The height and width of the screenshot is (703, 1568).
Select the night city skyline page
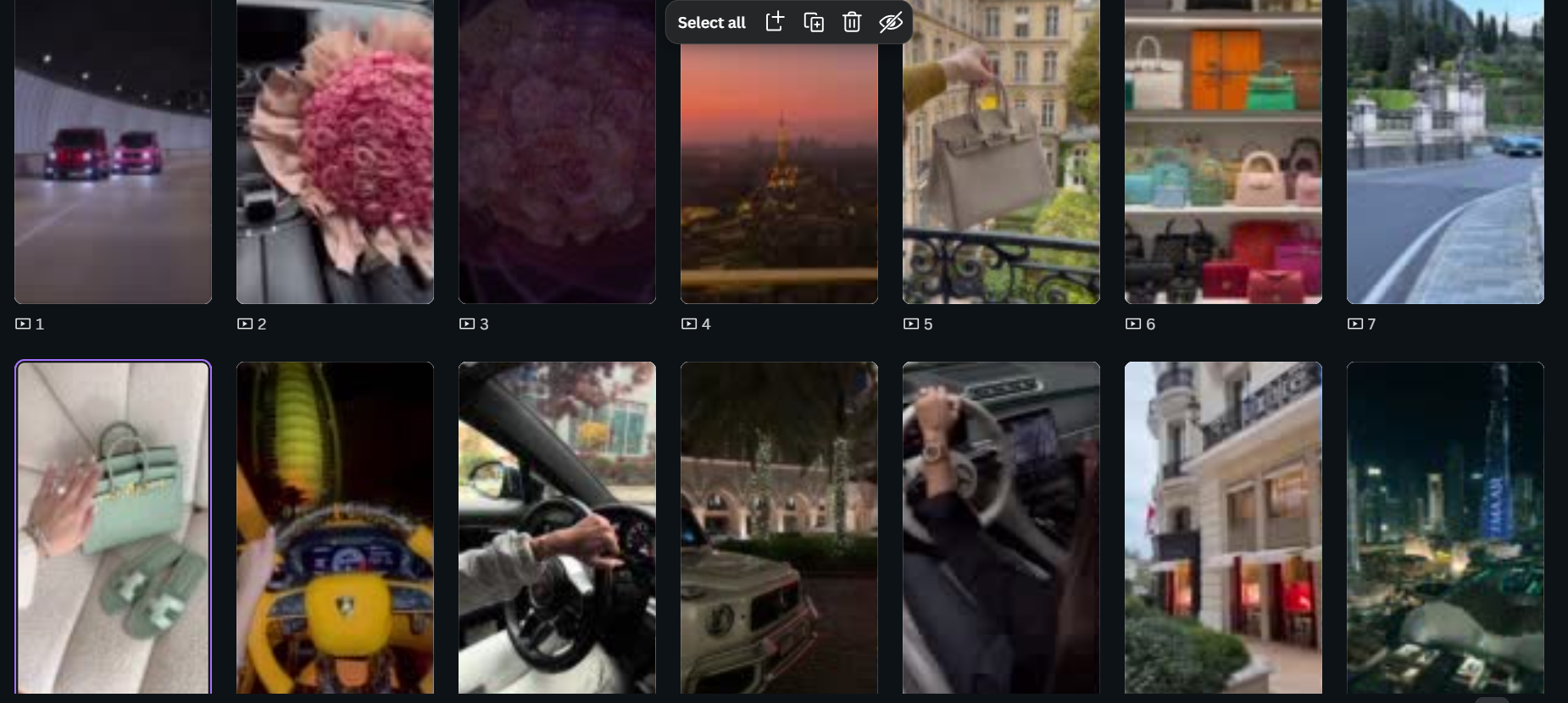click(x=1445, y=527)
